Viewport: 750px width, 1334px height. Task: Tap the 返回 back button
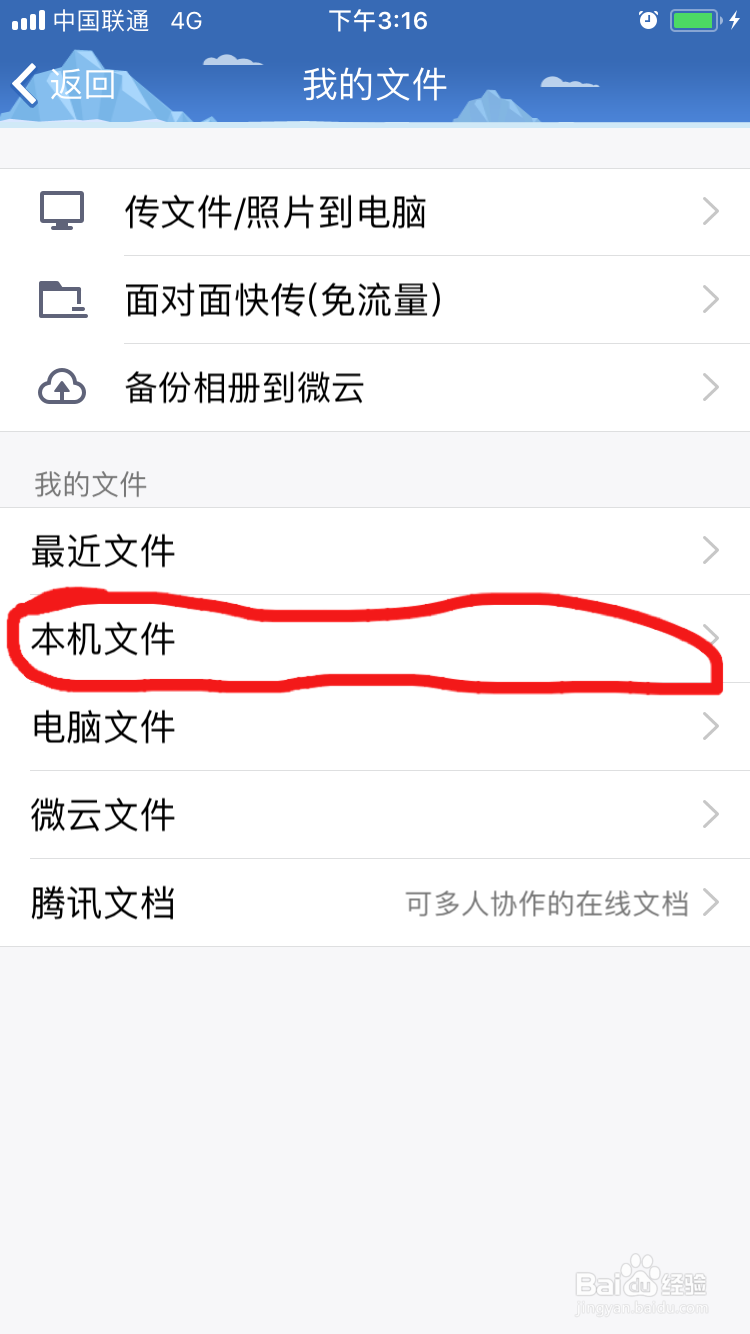pyautogui.click(x=80, y=85)
